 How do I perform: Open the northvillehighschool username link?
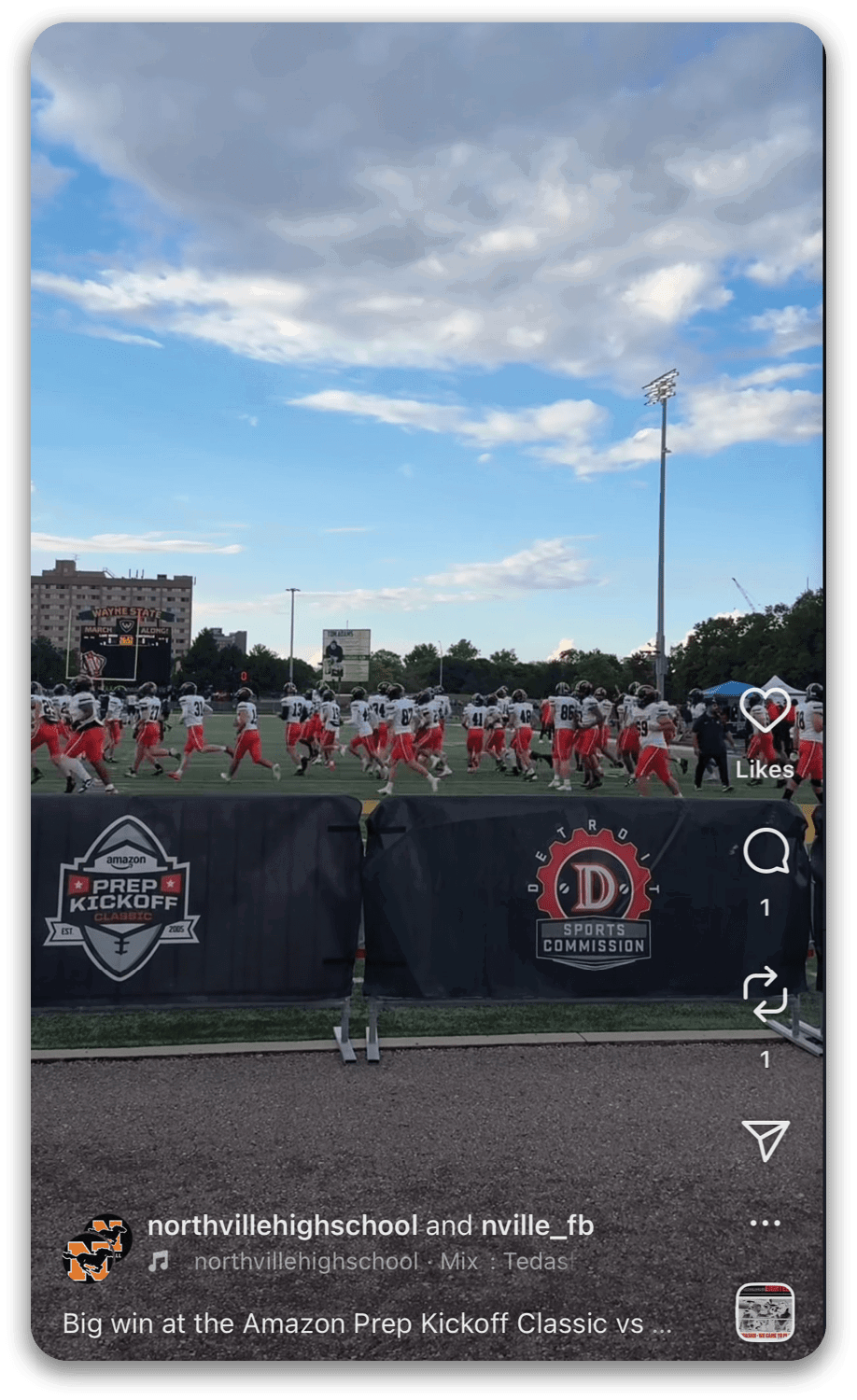pyautogui.click(x=282, y=1225)
